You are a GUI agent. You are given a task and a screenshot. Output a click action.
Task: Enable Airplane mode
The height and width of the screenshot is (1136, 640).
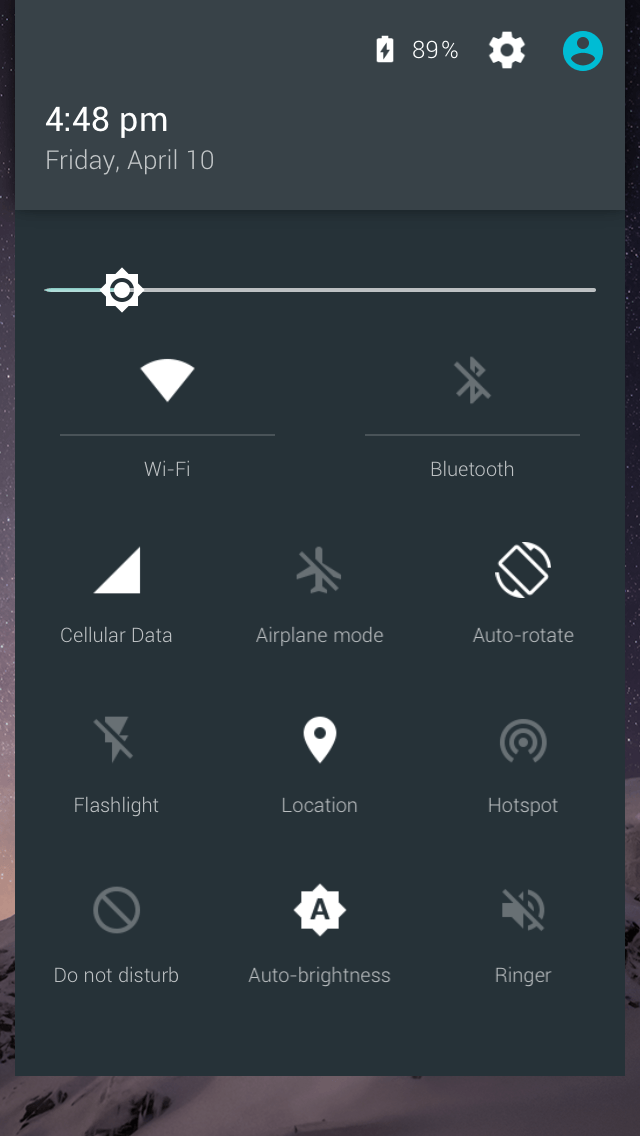tap(319, 571)
